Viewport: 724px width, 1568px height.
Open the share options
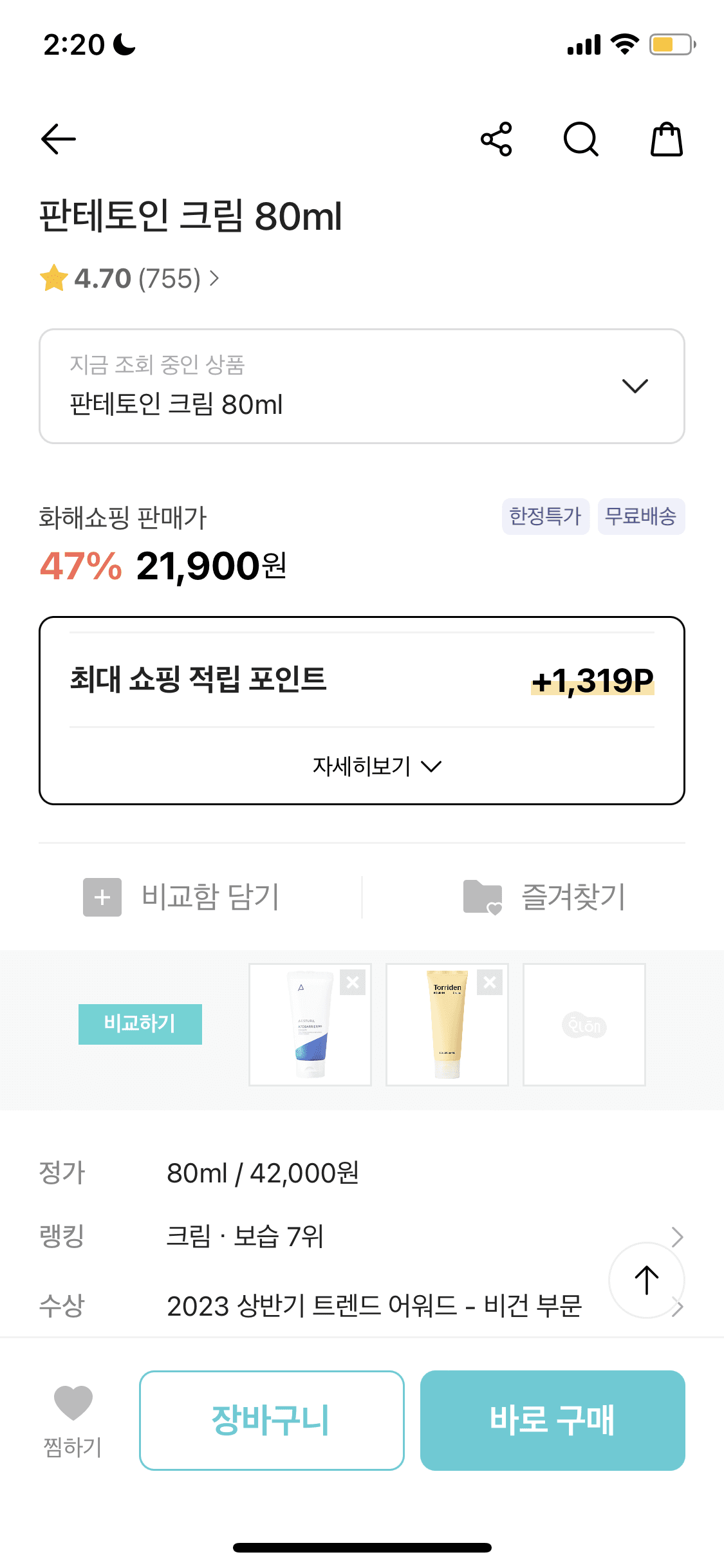[496, 138]
